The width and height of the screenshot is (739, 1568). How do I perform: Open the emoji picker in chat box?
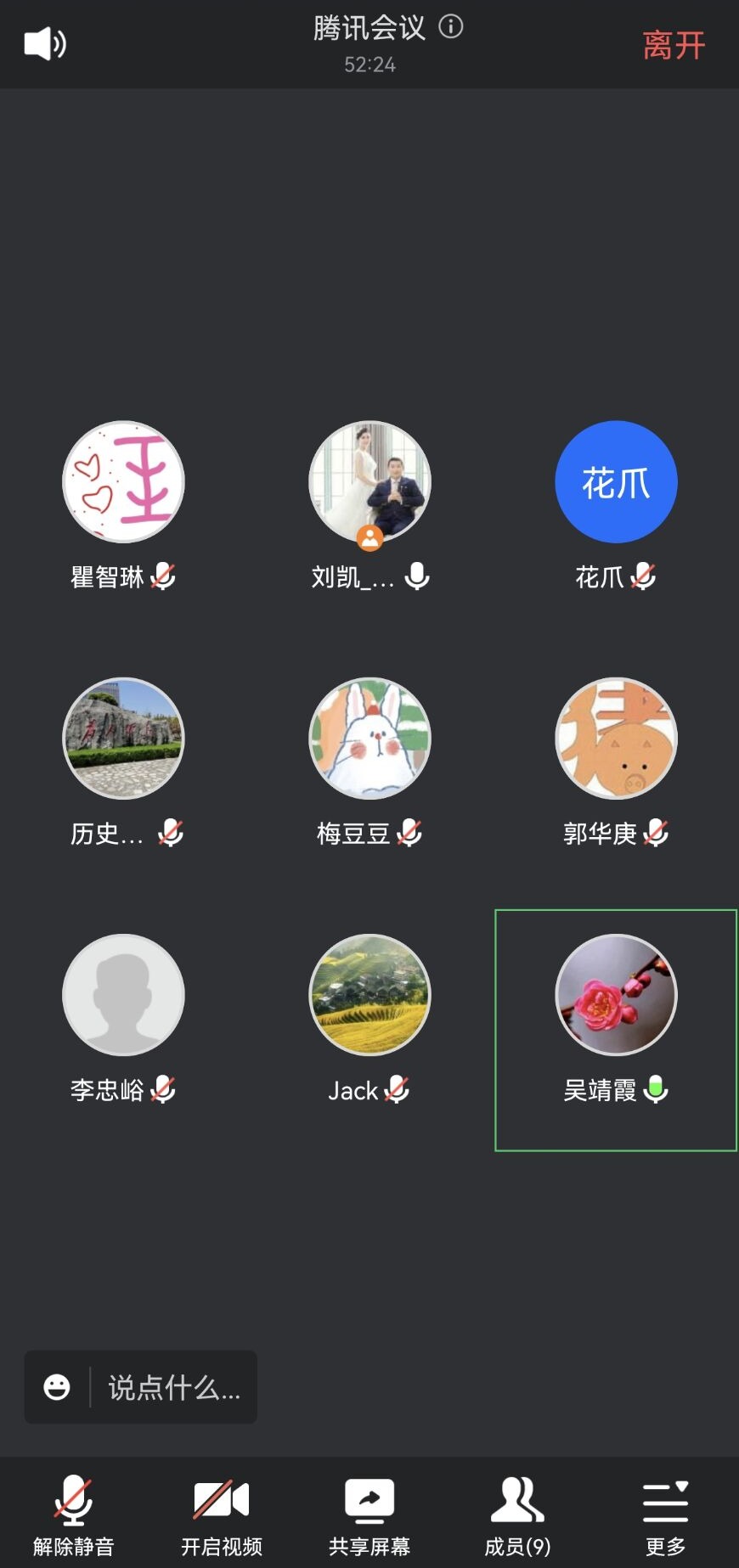coord(57,1387)
